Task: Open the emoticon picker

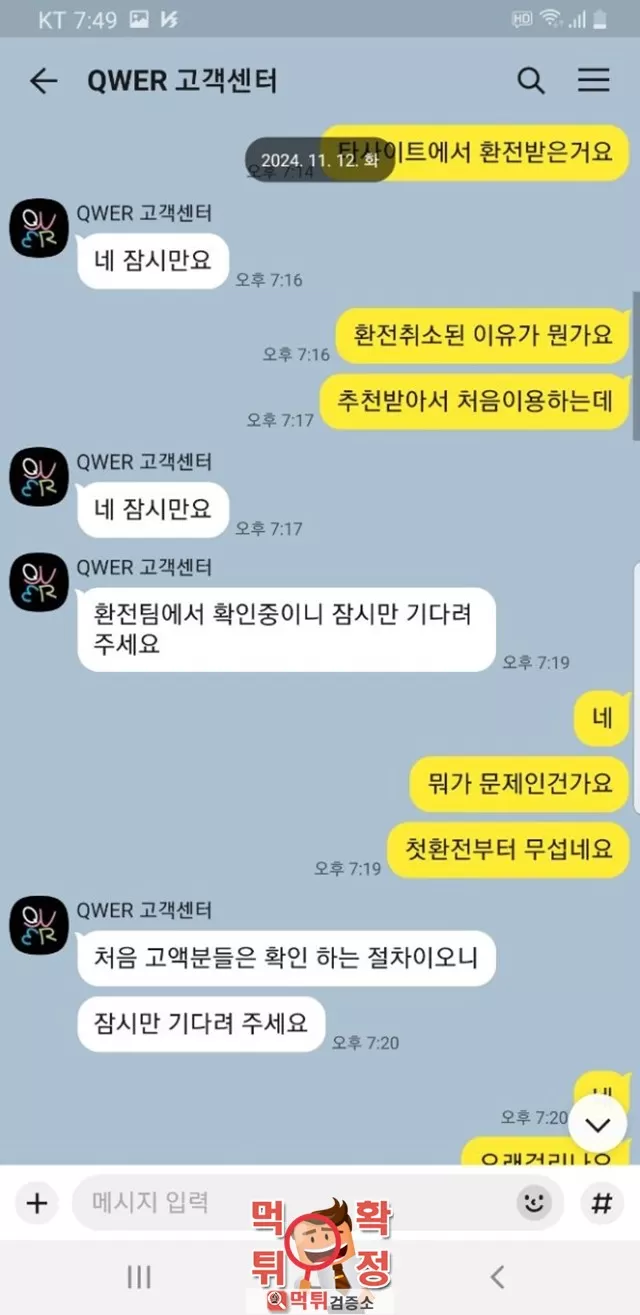Action: (534, 1203)
